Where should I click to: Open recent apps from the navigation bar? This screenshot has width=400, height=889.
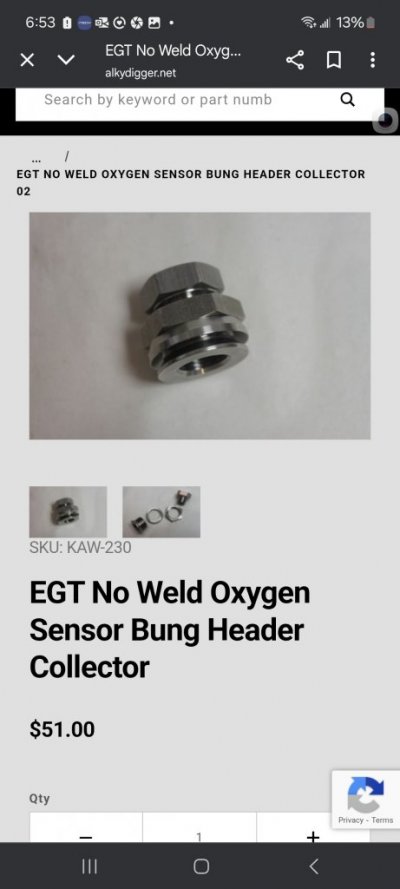click(x=89, y=866)
